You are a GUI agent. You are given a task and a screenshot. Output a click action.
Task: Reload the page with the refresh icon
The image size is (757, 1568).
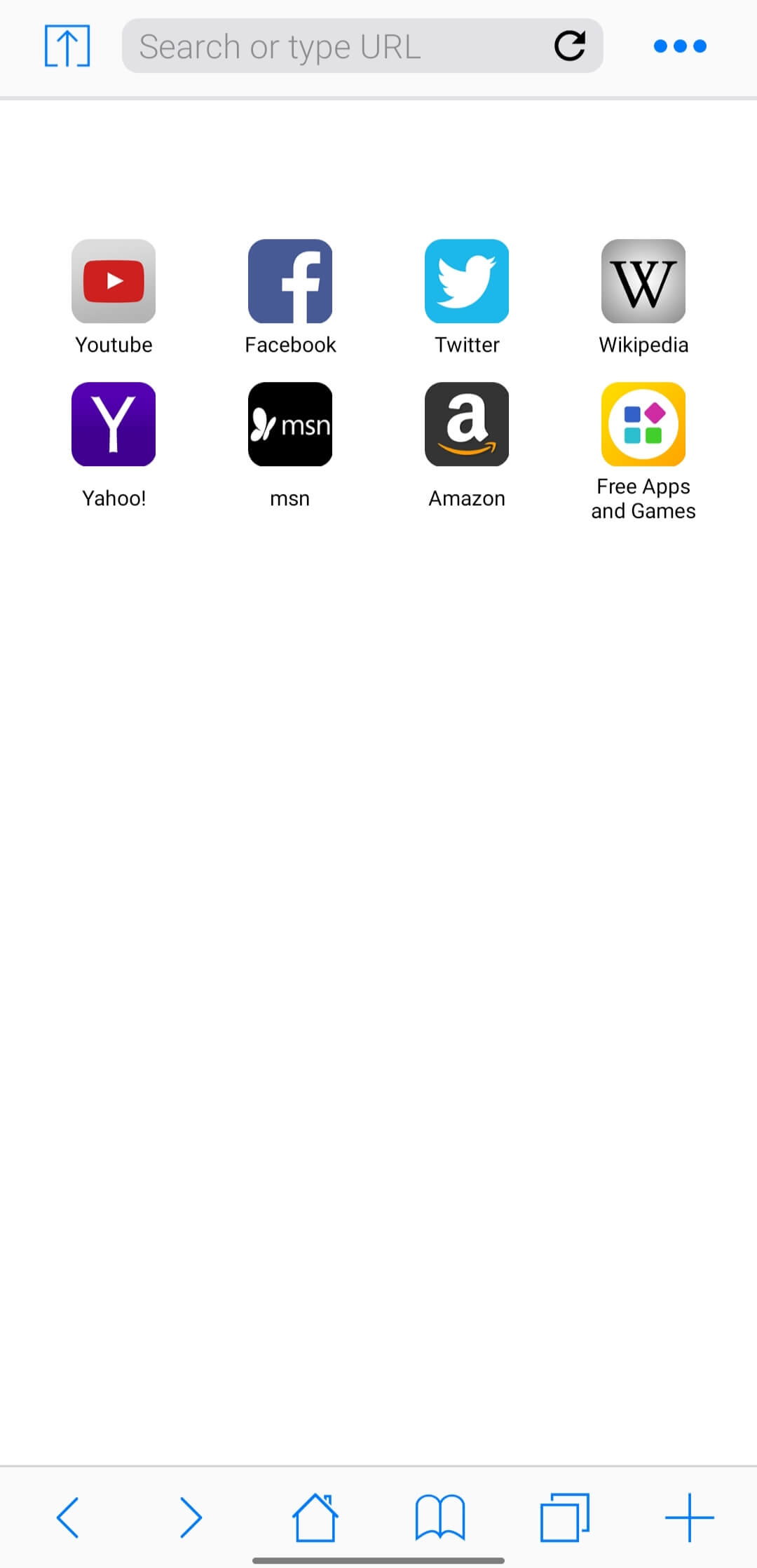570,46
